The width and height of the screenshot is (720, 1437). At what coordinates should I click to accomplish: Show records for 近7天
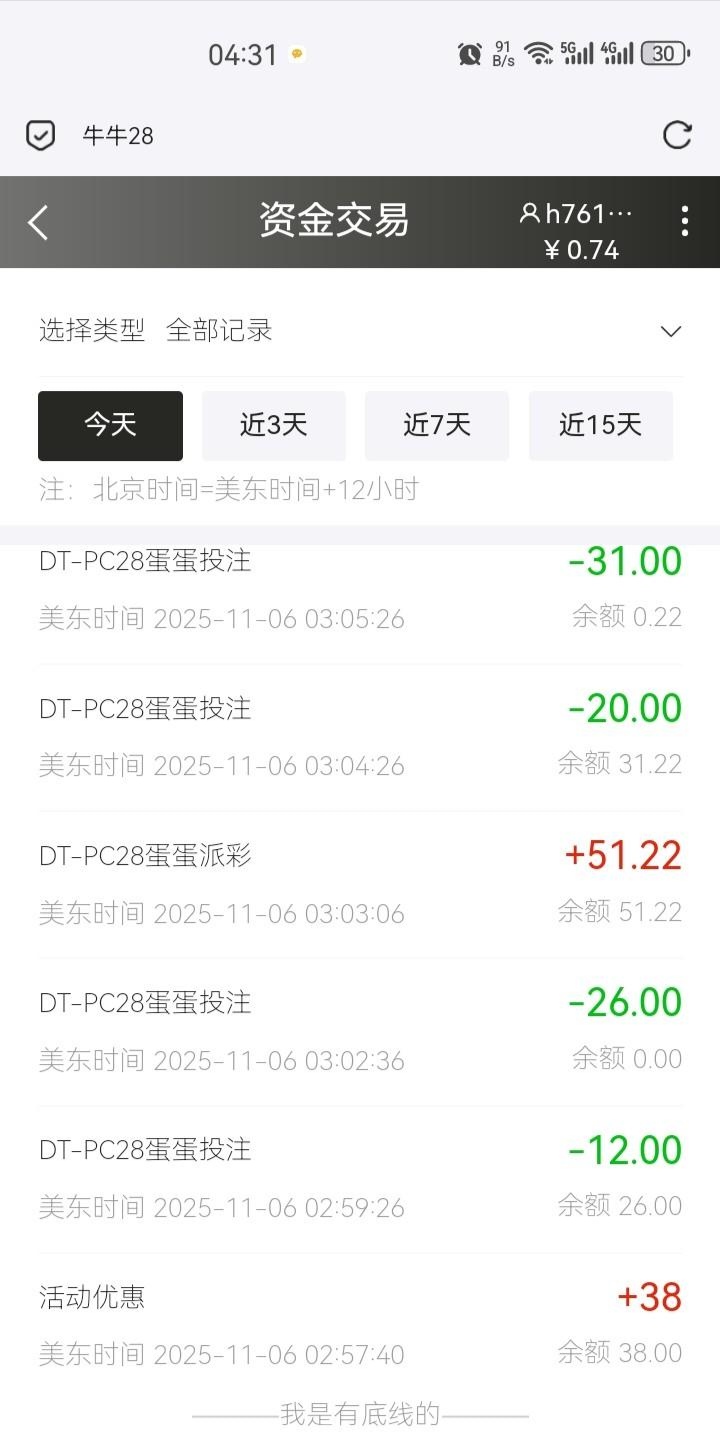436,425
